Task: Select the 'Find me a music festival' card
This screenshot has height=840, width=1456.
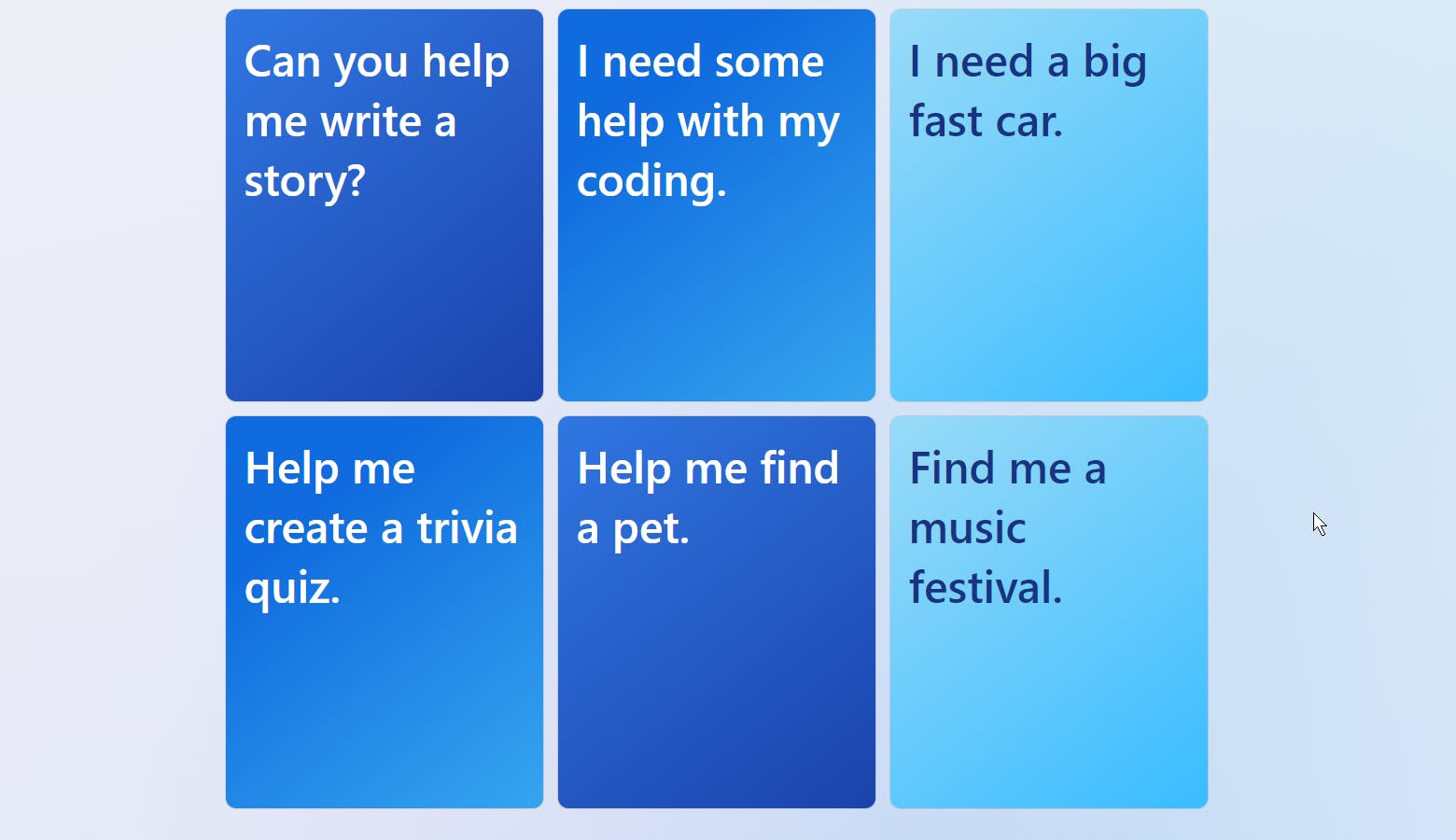Action: tap(1048, 611)
